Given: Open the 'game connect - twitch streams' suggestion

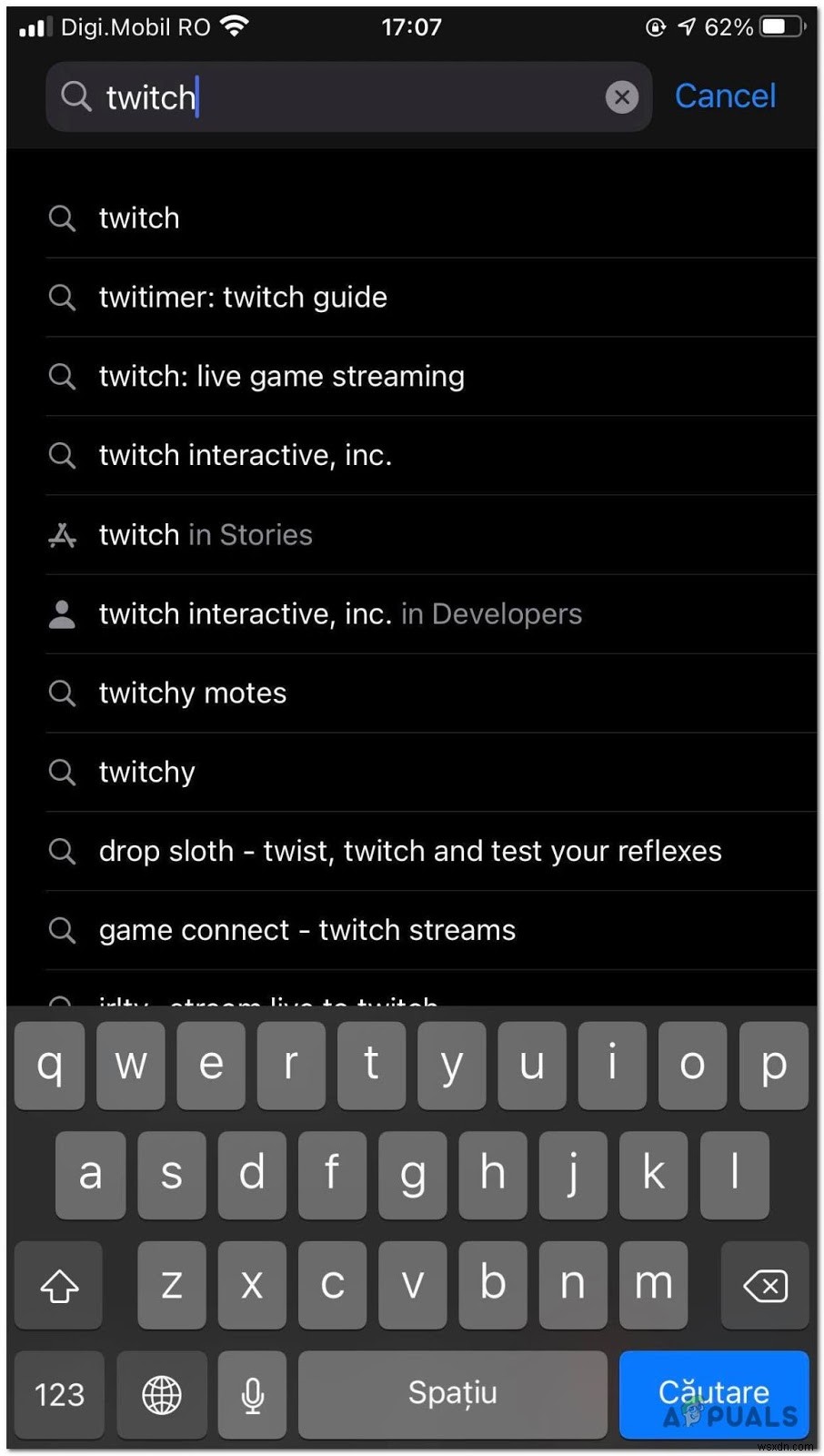Looking at the screenshot, I should click(x=306, y=930).
